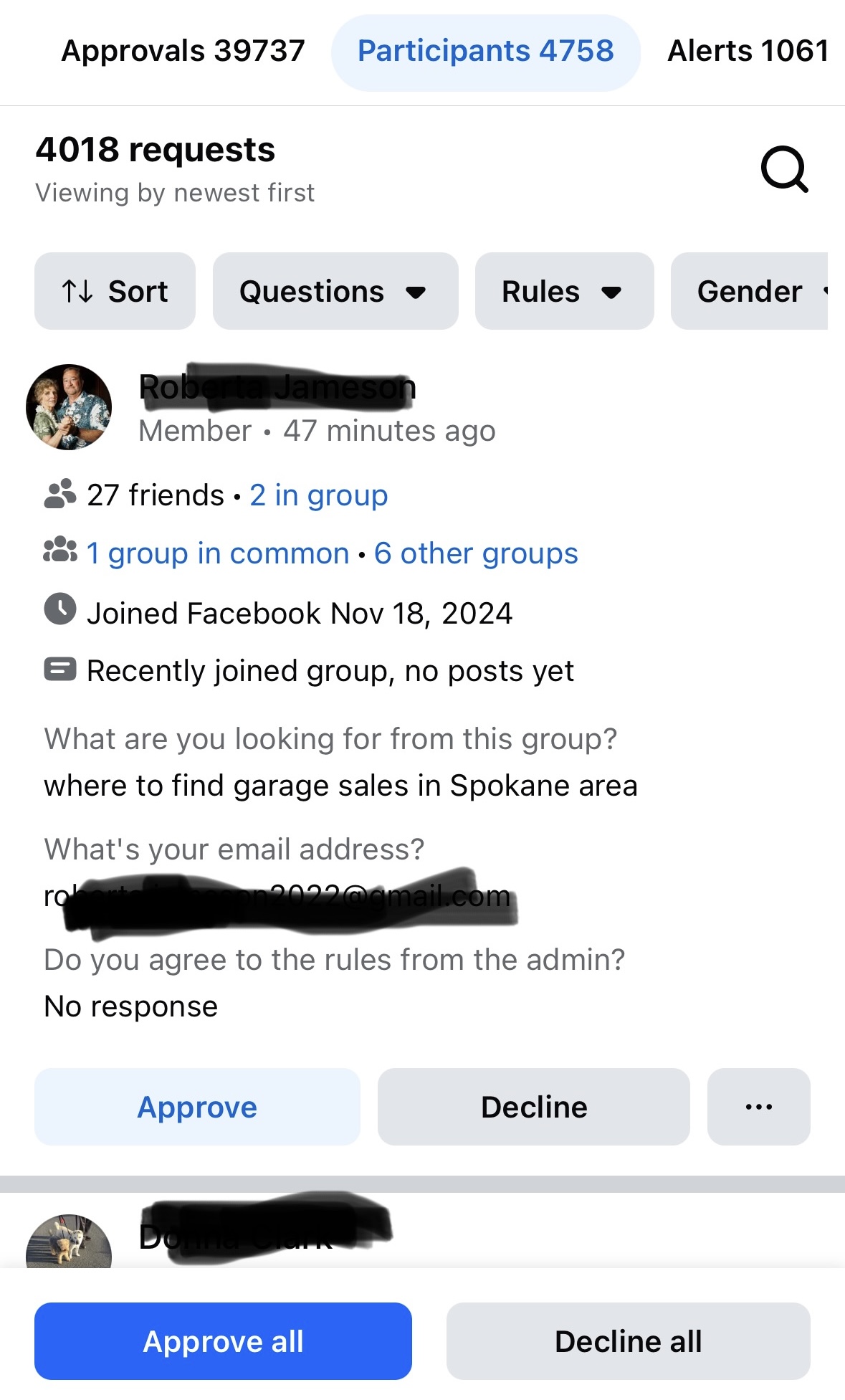Open the Sort options
This screenshot has height=1400, width=845.
(115, 291)
